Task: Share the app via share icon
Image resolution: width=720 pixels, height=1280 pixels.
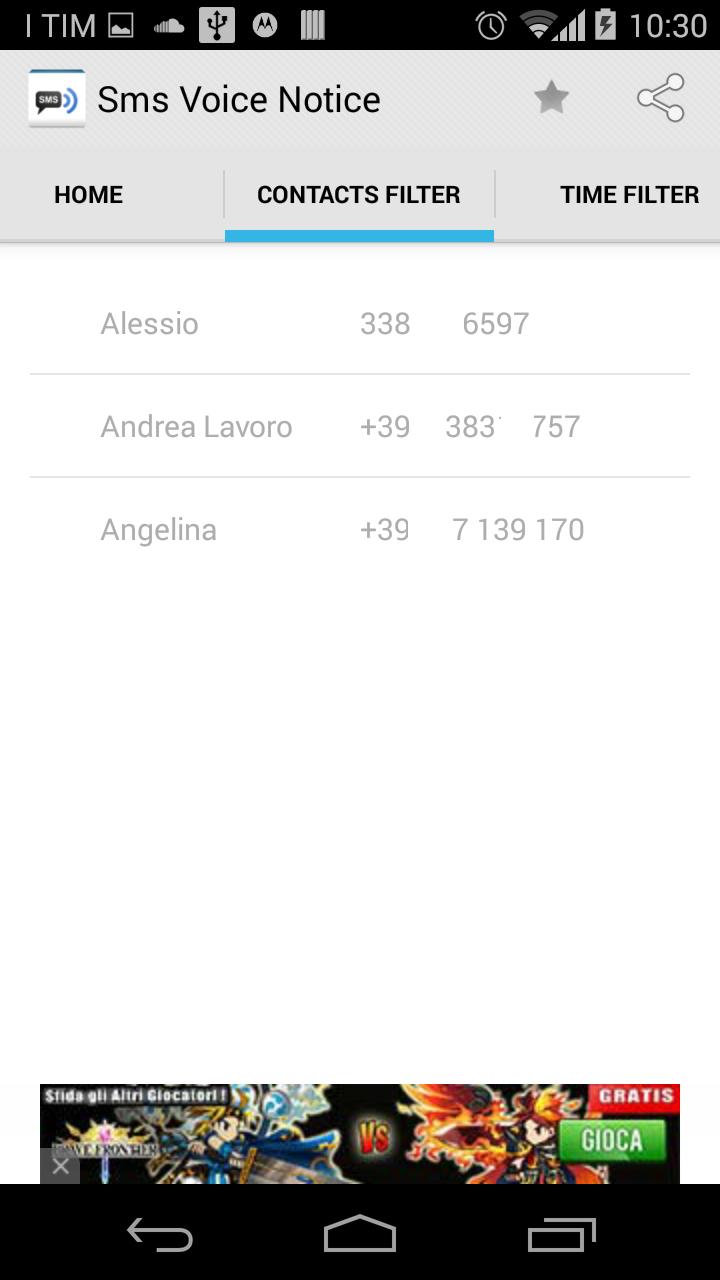Action: coord(661,98)
